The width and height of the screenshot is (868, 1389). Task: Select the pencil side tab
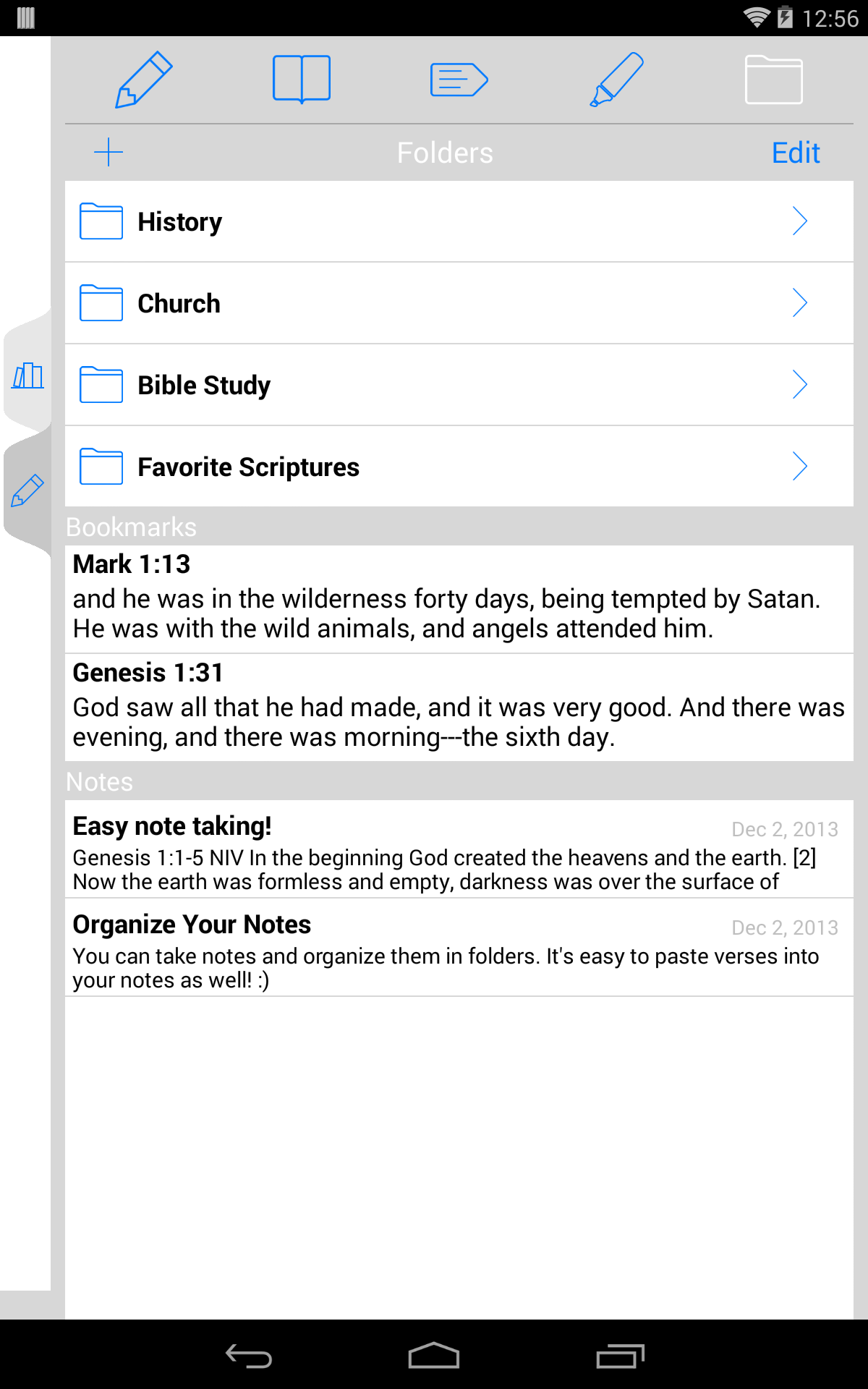click(28, 491)
